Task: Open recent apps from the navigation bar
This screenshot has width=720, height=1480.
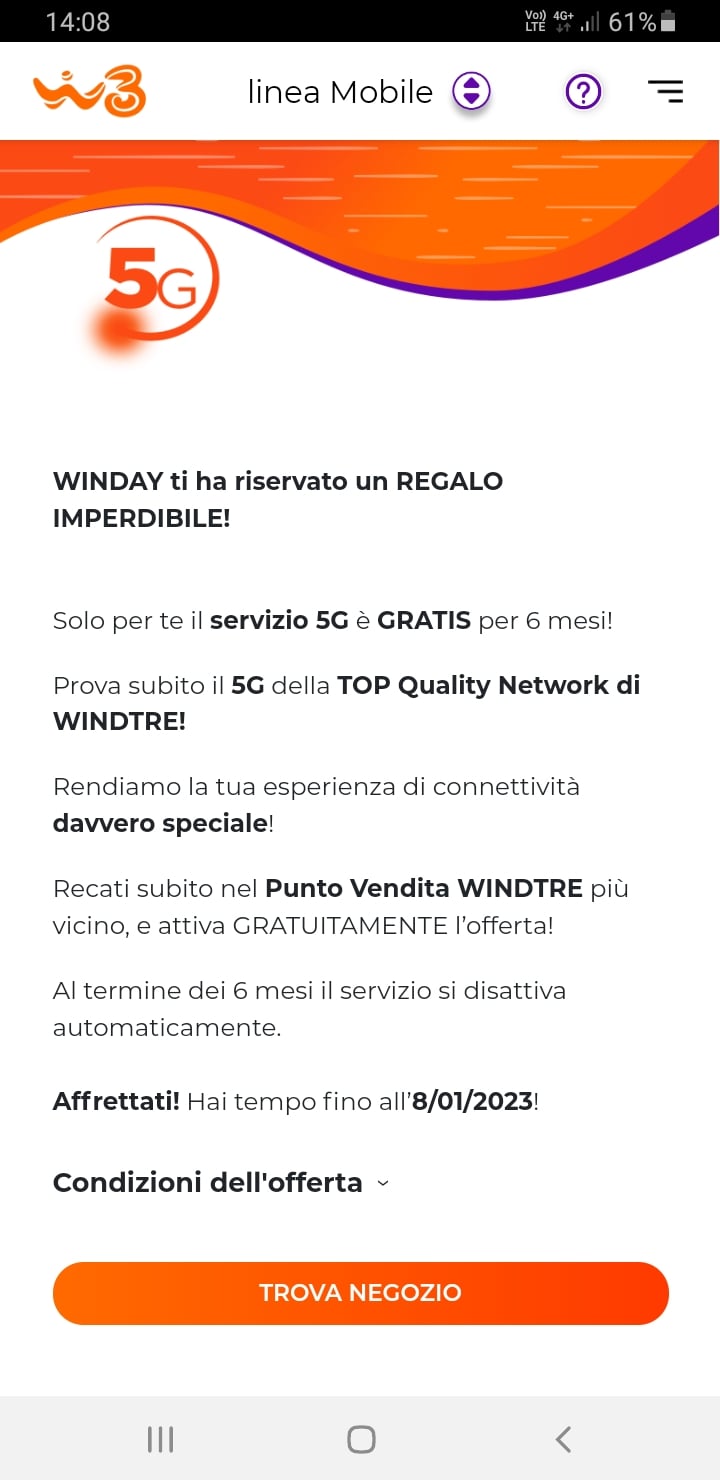Action: [160, 1439]
